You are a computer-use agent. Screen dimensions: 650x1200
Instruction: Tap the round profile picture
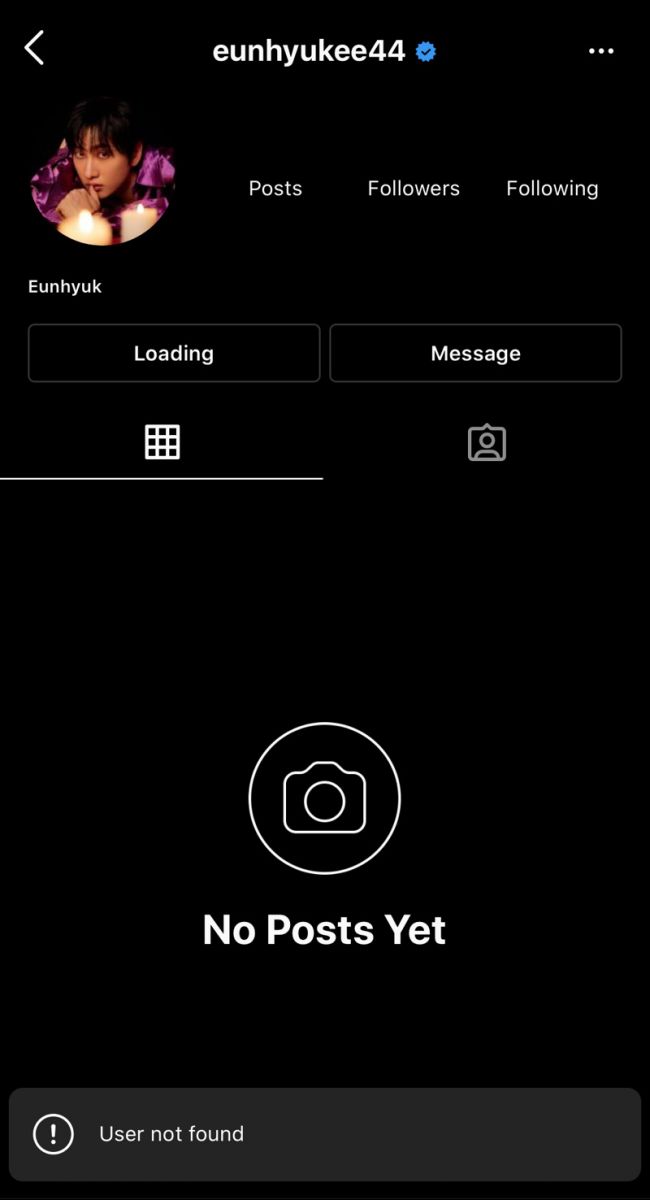103,172
